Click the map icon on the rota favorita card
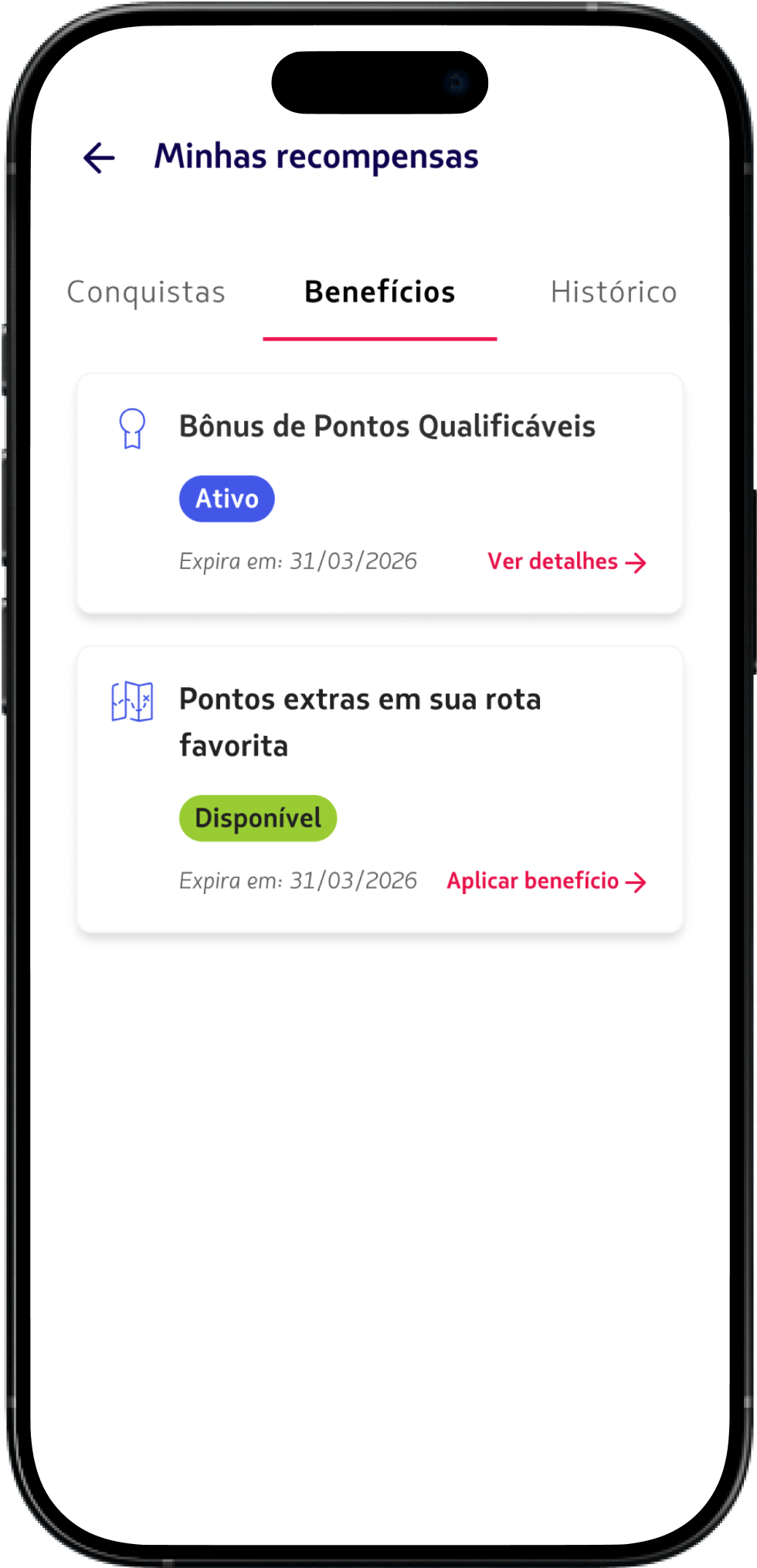 point(132,700)
